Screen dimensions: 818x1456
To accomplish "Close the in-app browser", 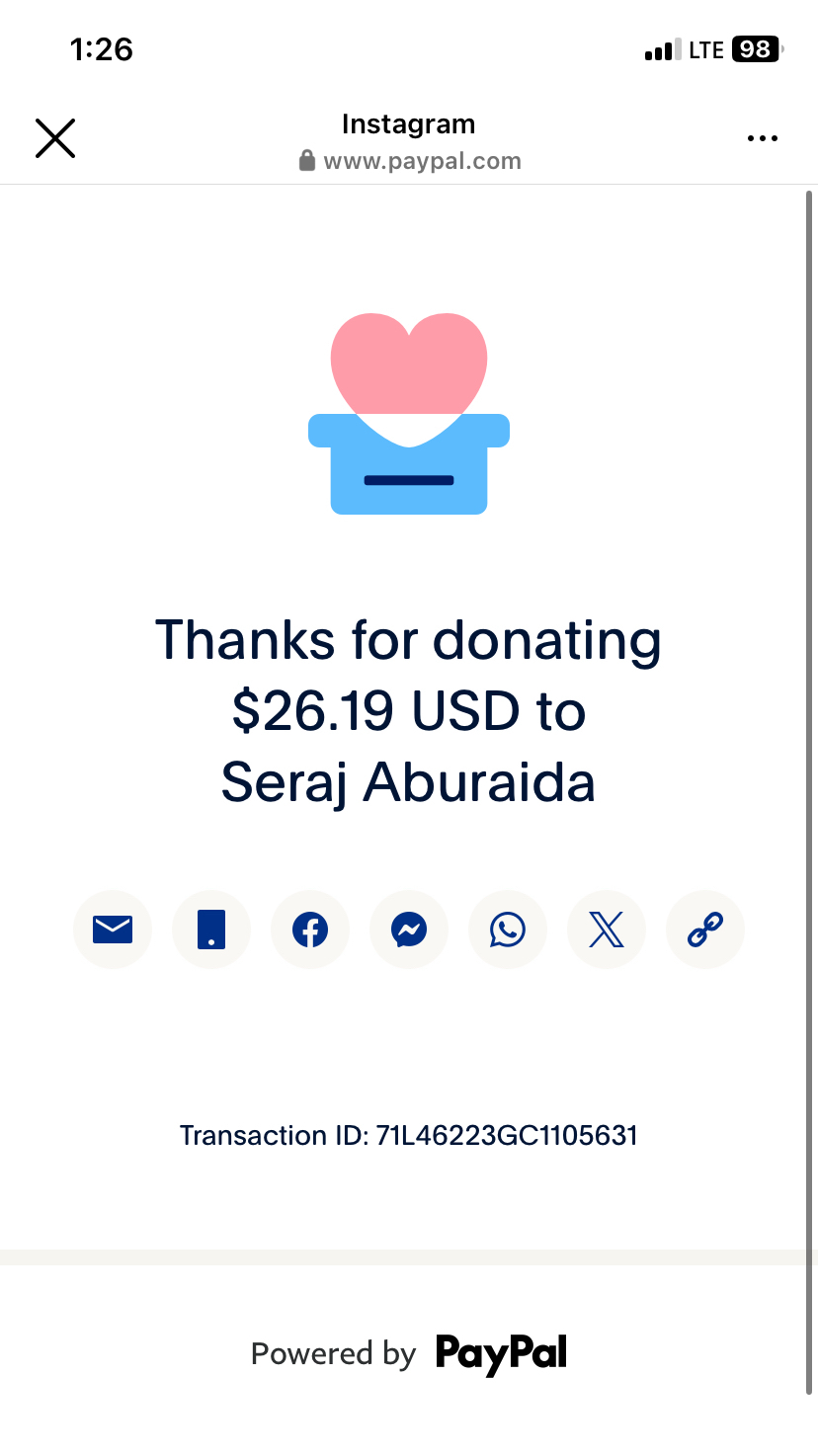I will tap(55, 138).
